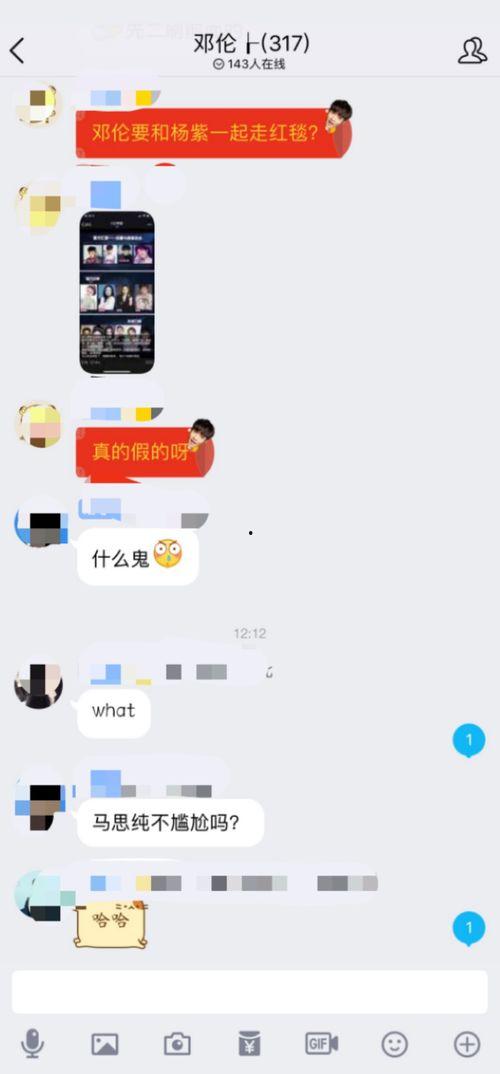Send a red packet with the ¥ icon
The width and height of the screenshot is (500, 1074).
[x=249, y=1044]
